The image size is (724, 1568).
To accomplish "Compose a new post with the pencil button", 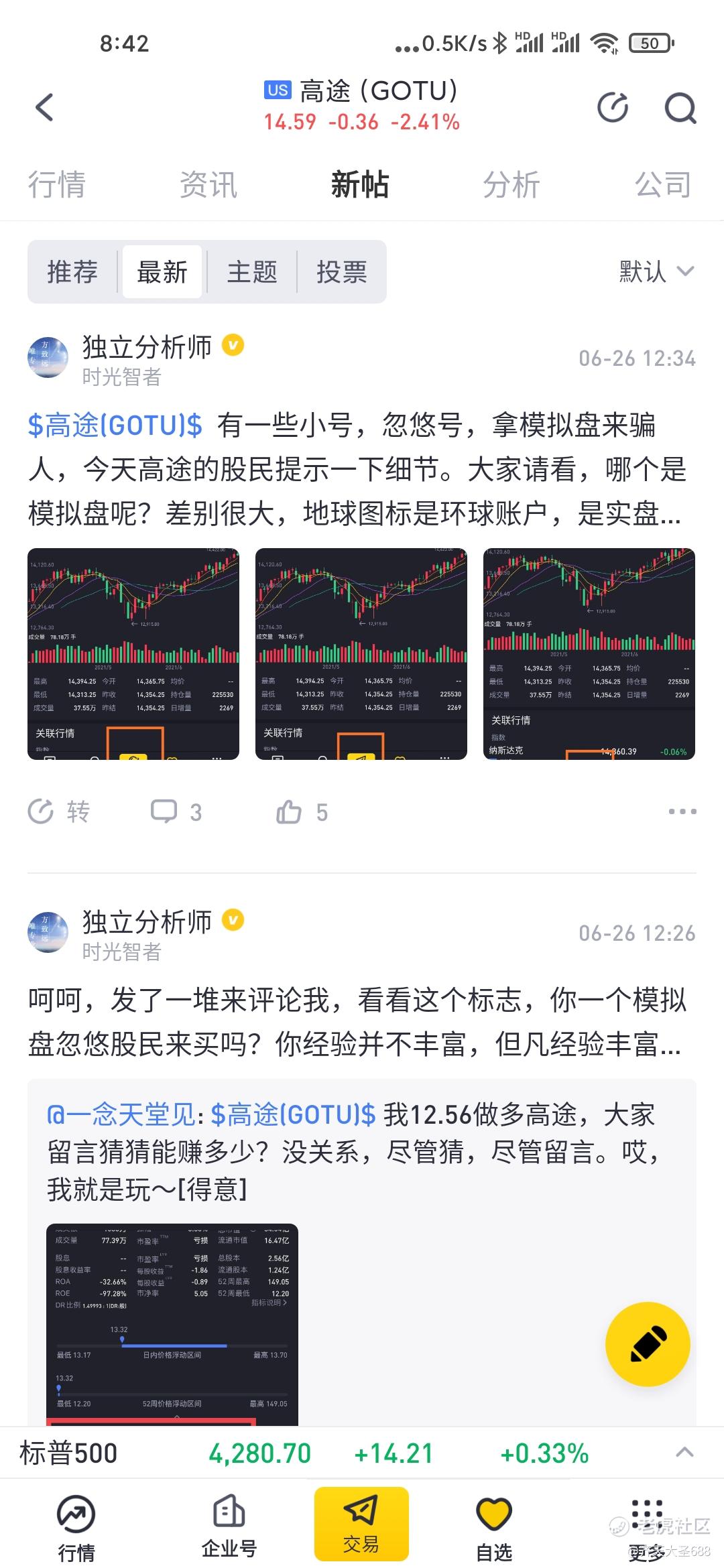I will click(648, 1344).
